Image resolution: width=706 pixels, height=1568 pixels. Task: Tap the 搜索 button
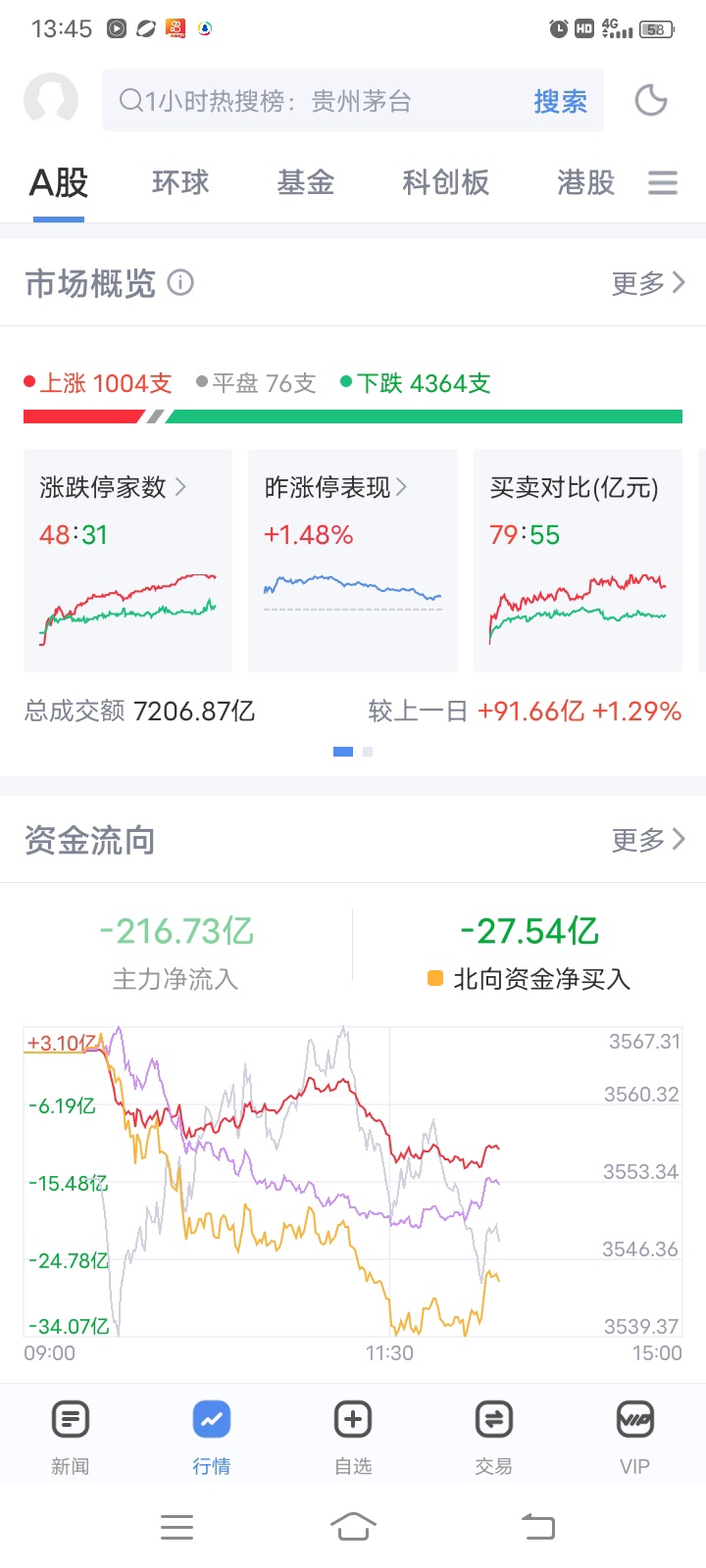pyautogui.click(x=560, y=101)
